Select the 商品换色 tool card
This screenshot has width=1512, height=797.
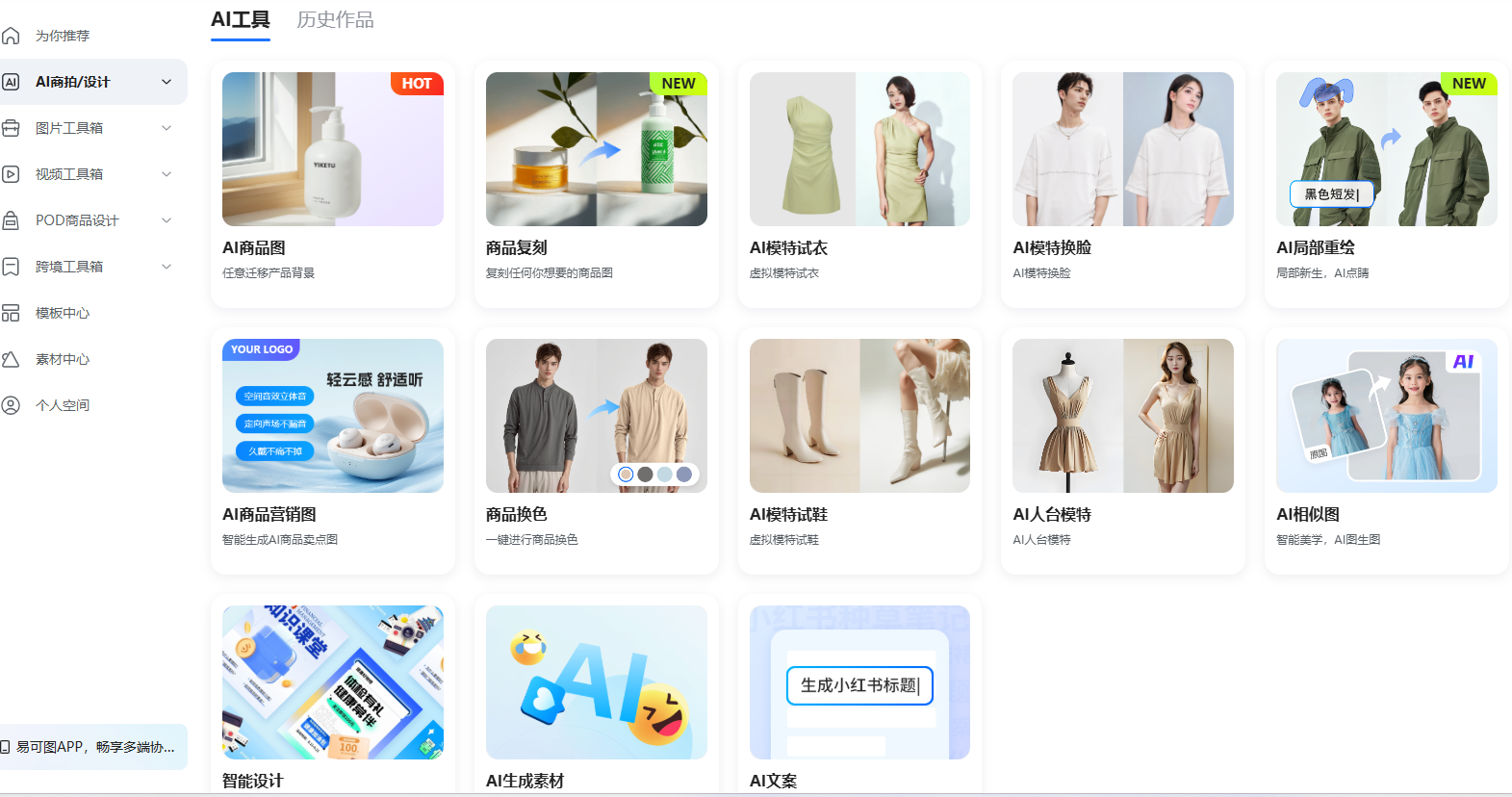point(596,450)
